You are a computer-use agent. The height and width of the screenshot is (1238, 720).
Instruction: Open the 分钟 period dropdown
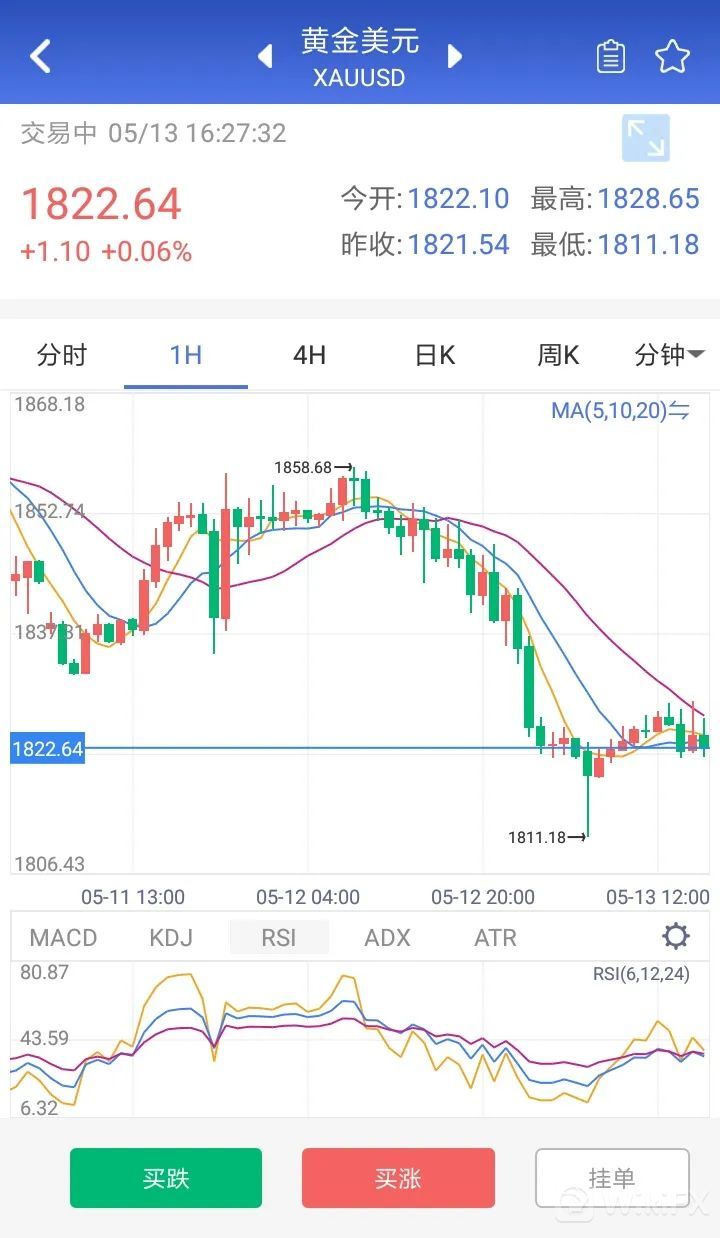[x=669, y=355]
